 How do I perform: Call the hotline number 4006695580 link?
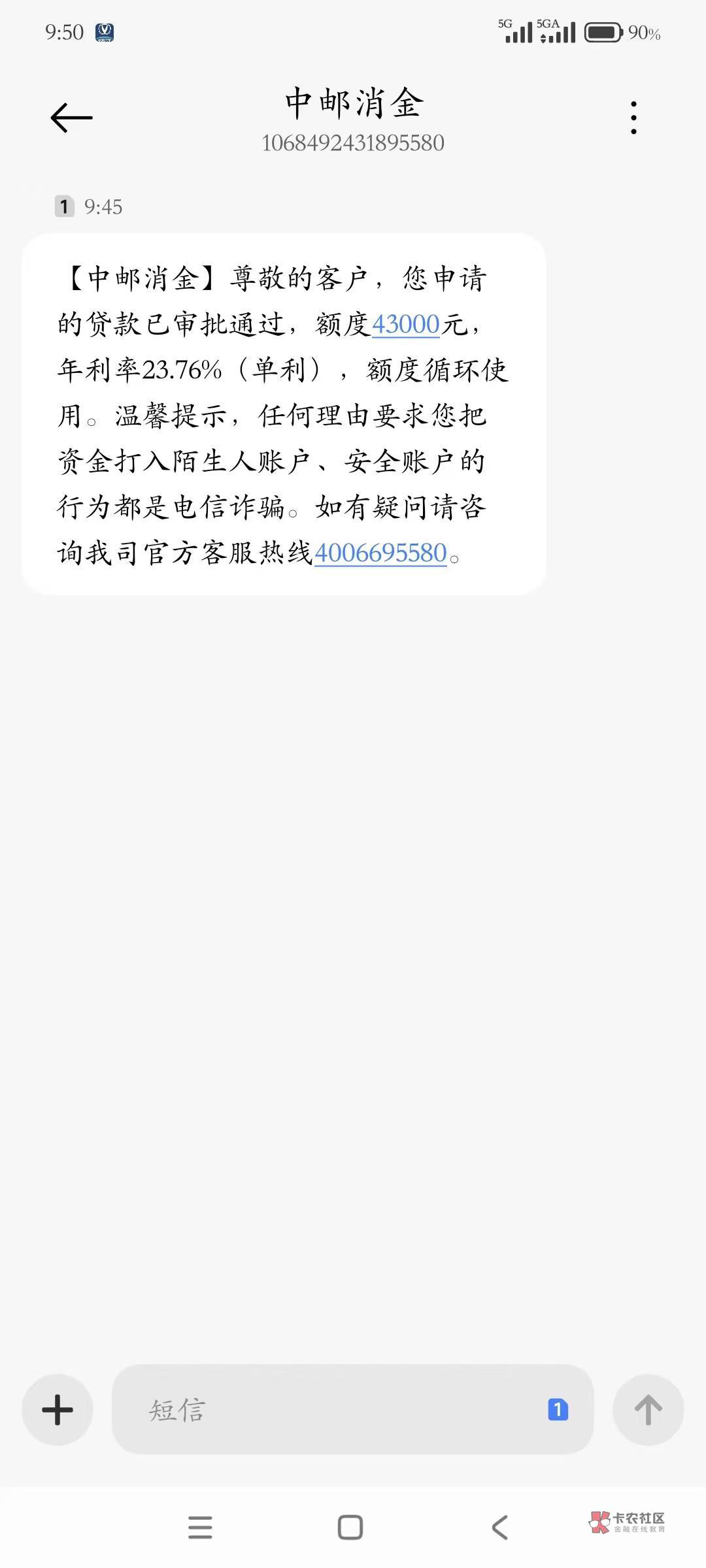pos(380,553)
